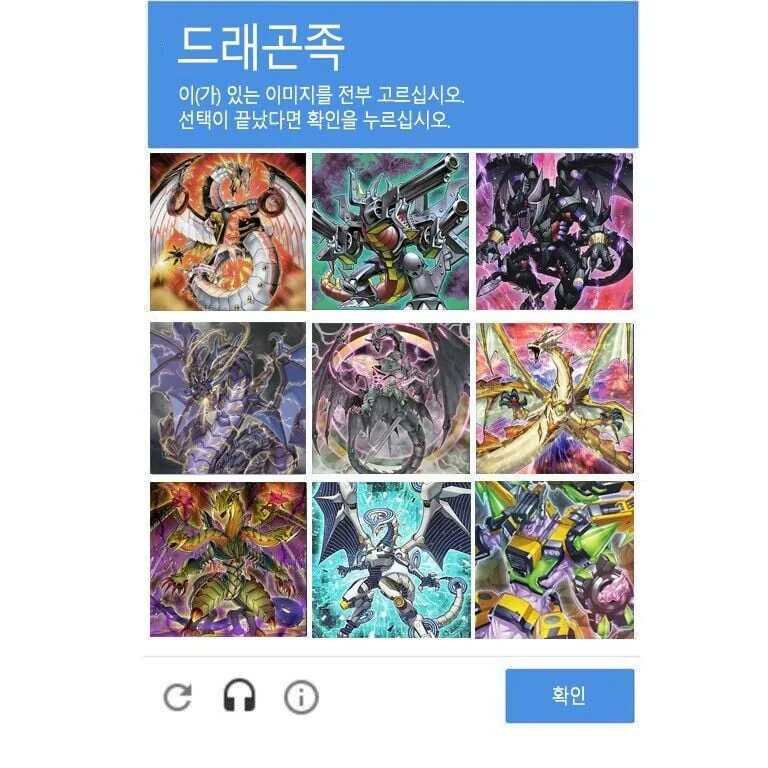Select the gun-wielding robot on green background
Screen dimensions: 768x768
[390, 232]
